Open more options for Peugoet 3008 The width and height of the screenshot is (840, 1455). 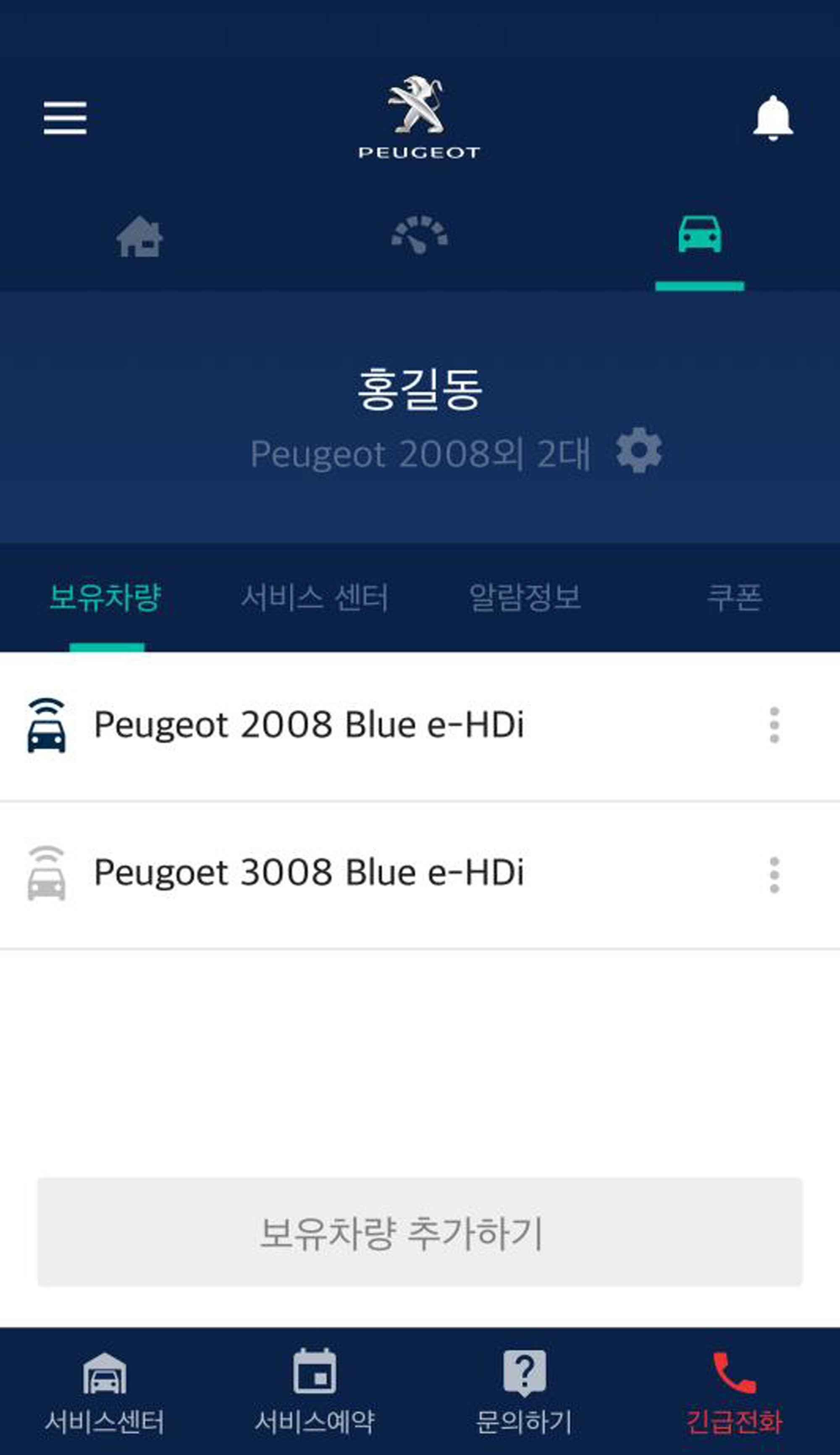coord(774,875)
